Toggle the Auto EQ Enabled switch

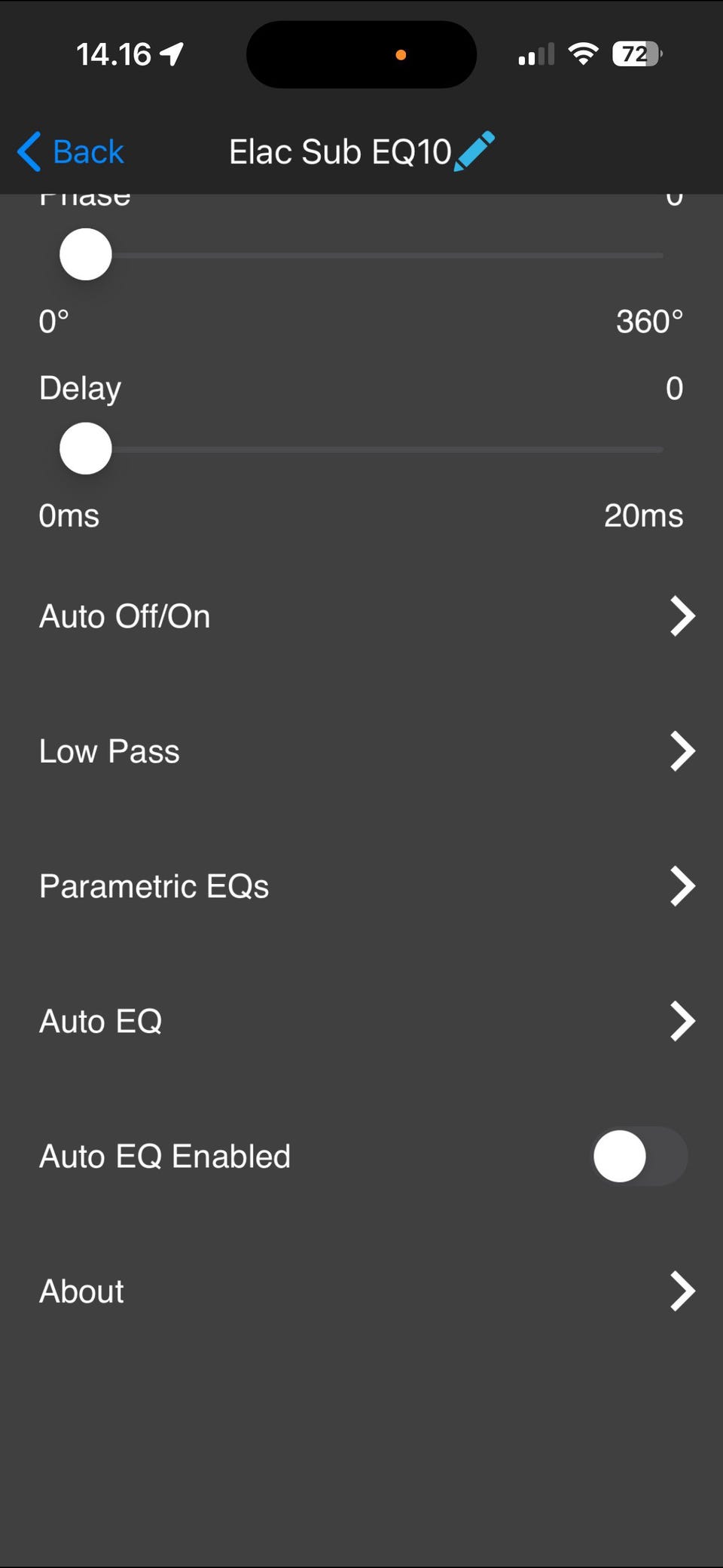(639, 1156)
